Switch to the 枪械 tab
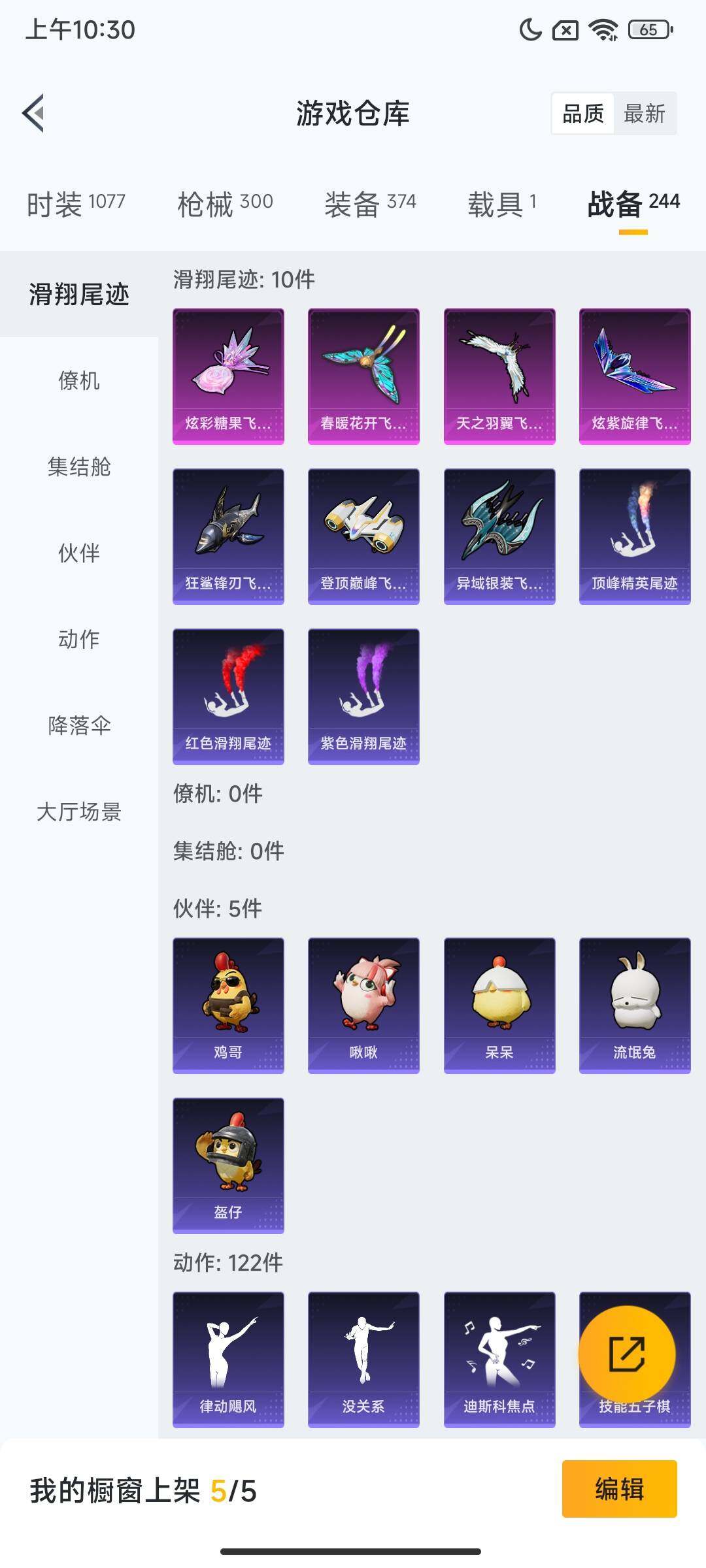 click(x=225, y=204)
